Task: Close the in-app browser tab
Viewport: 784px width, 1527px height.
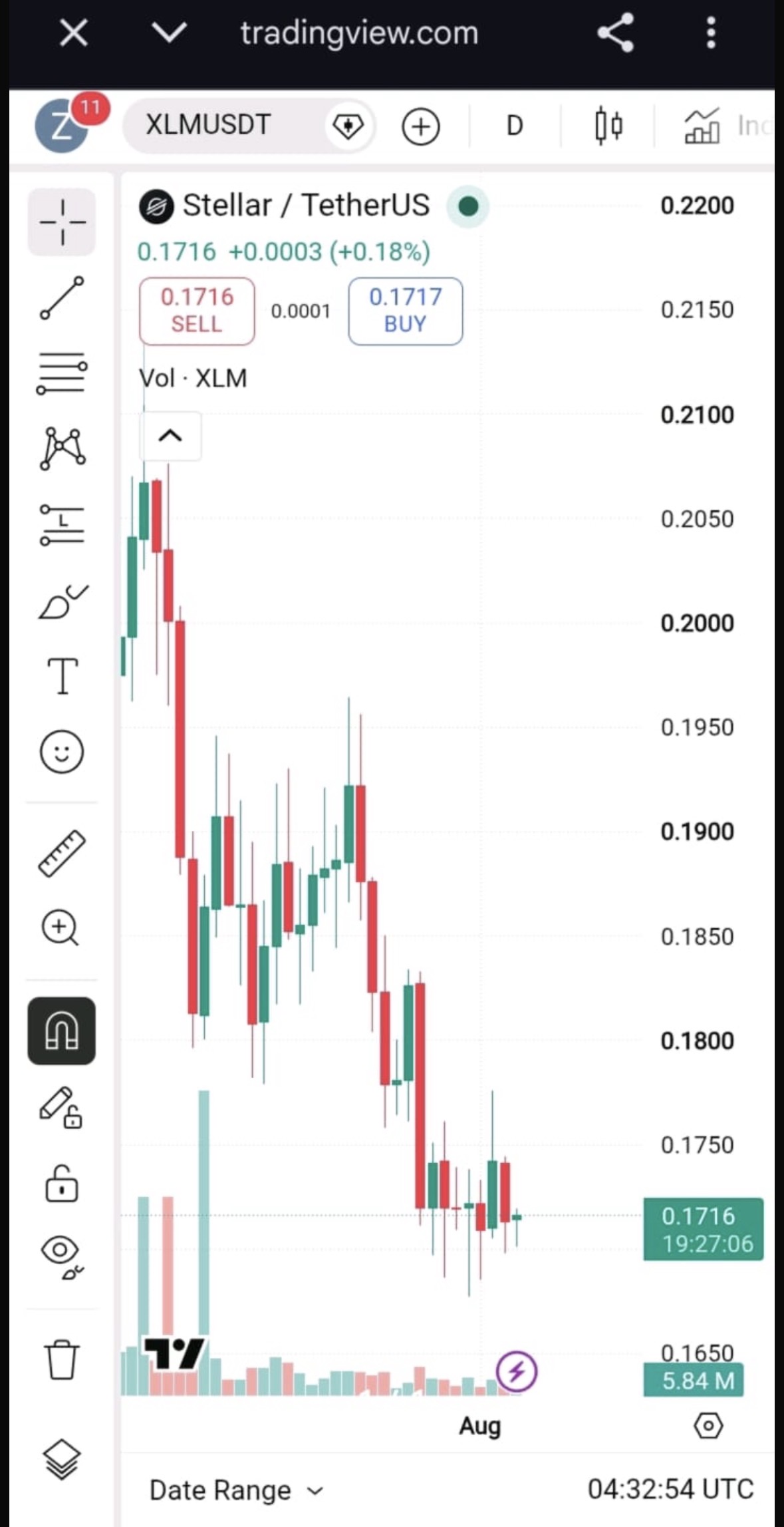Action: tap(73, 33)
